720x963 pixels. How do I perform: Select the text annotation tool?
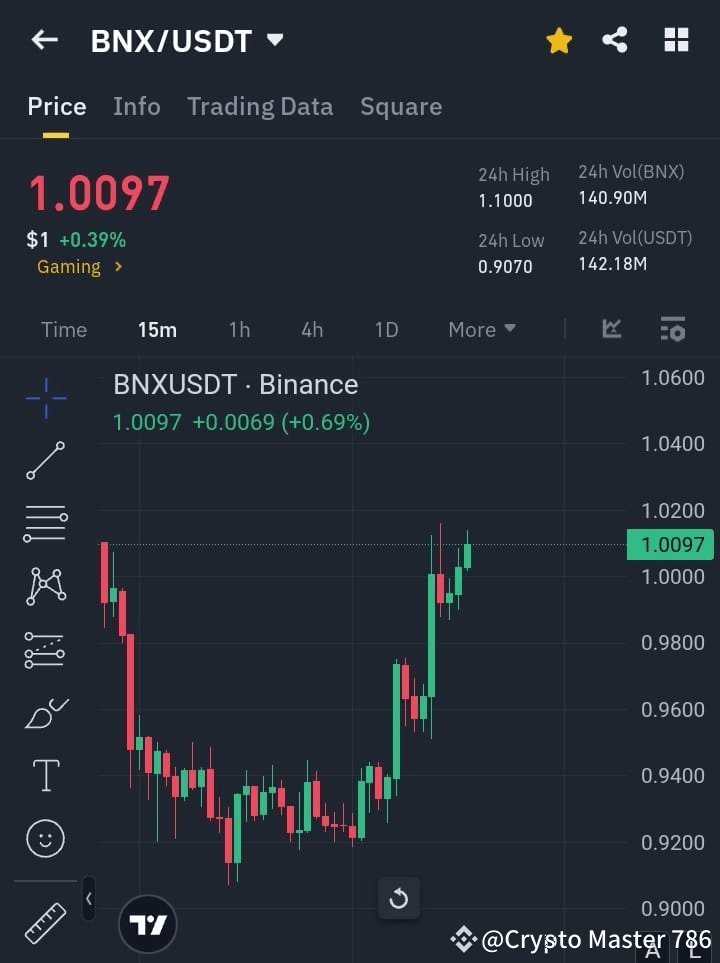coord(45,775)
